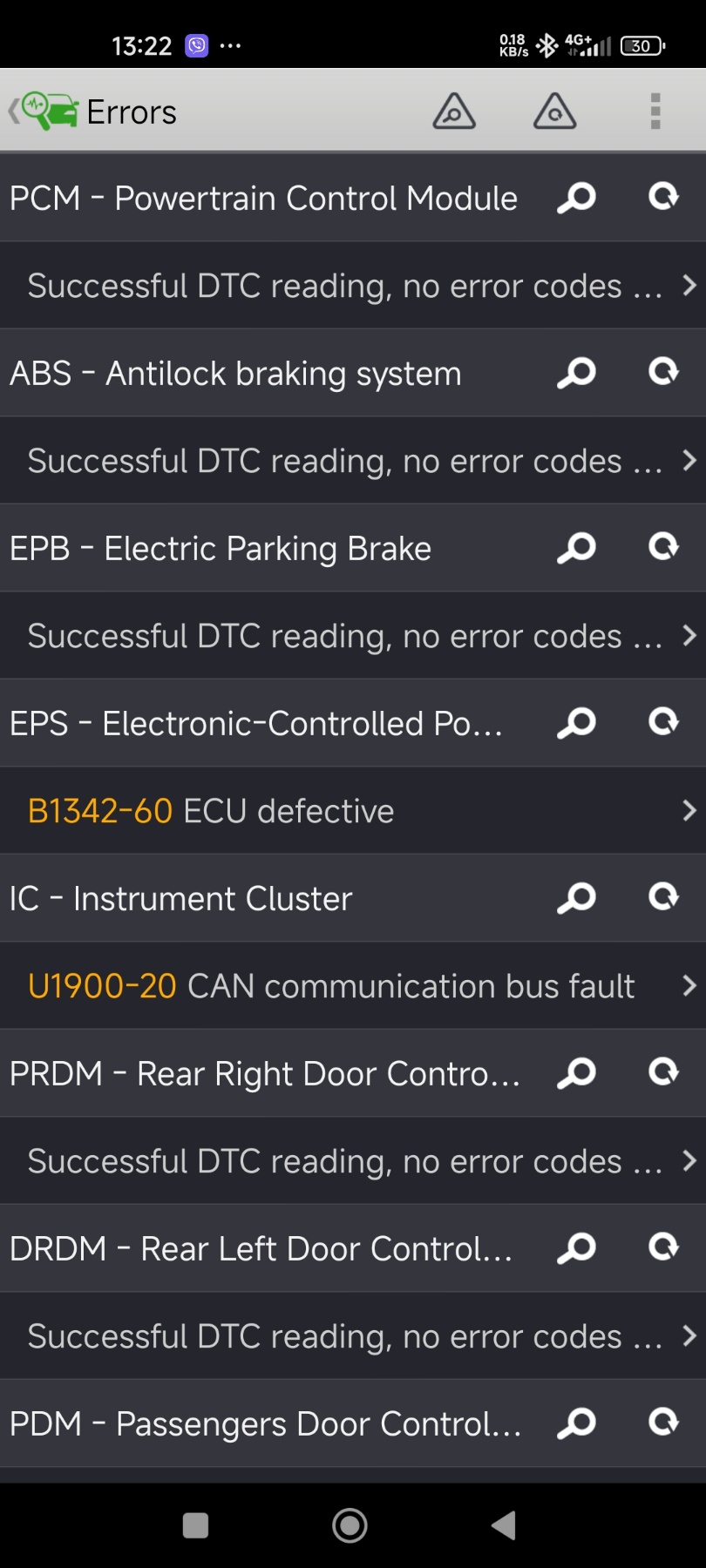Open the ABS successful DTC reading row
This screenshot has width=706, height=1568.
353,460
